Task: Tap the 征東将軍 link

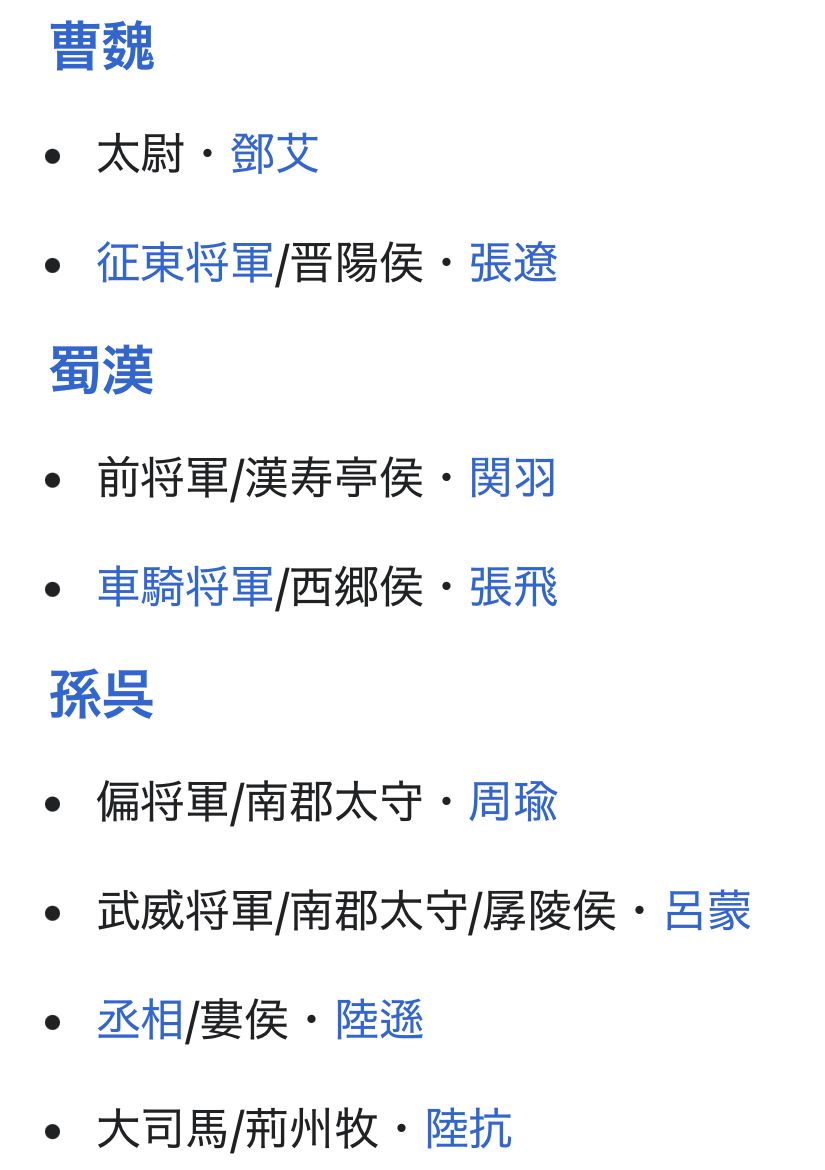Action: (x=185, y=263)
